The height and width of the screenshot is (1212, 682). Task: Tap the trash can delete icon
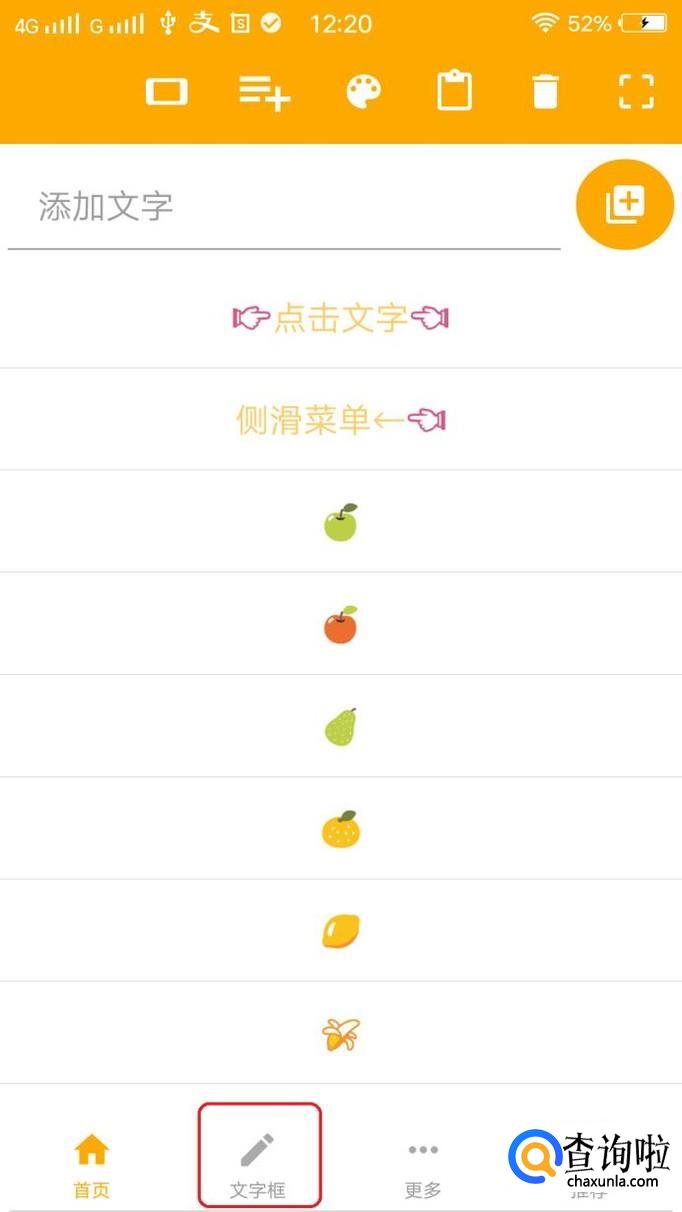(545, 92)
